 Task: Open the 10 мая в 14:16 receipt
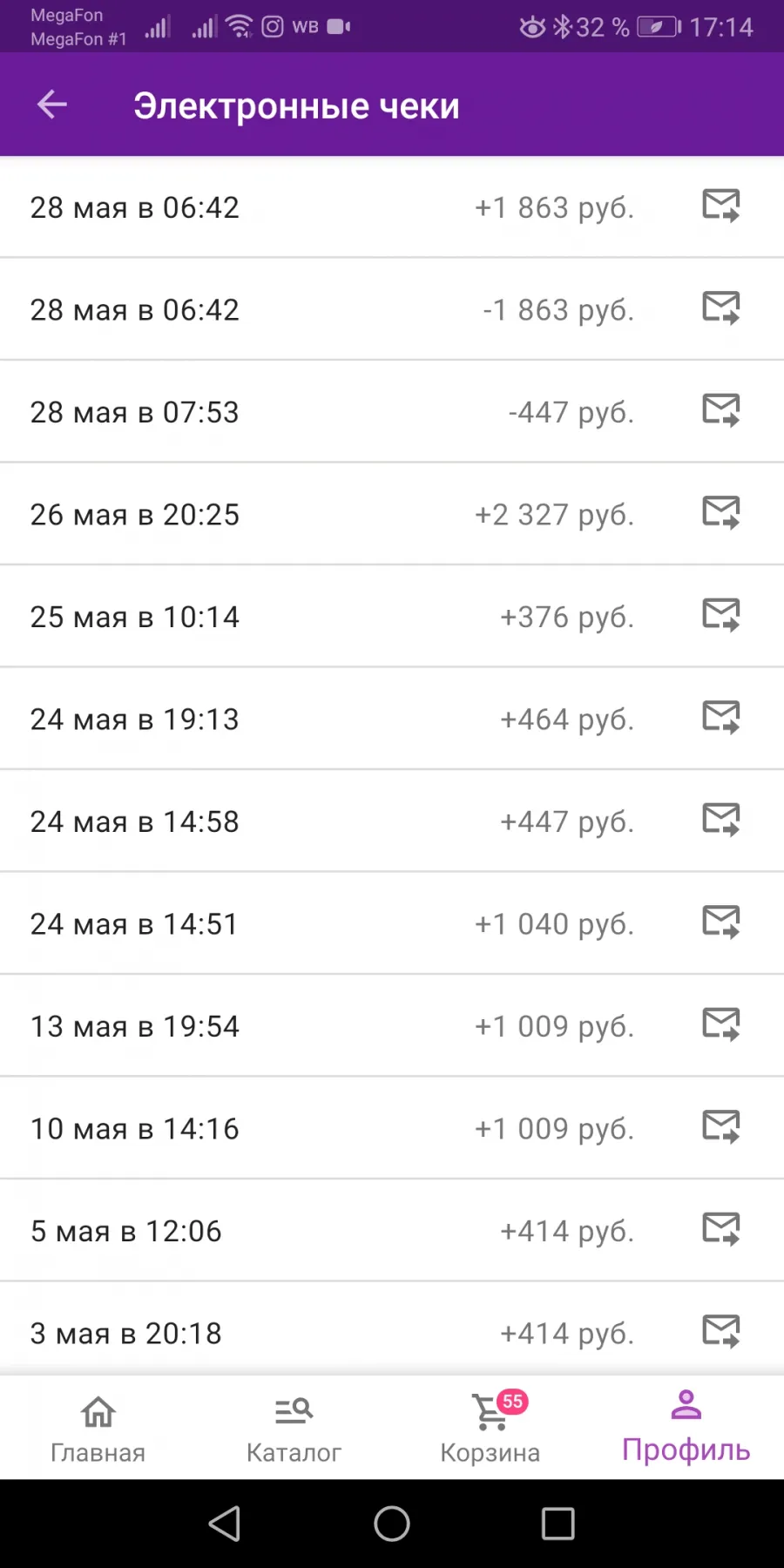click(392, 1128)
